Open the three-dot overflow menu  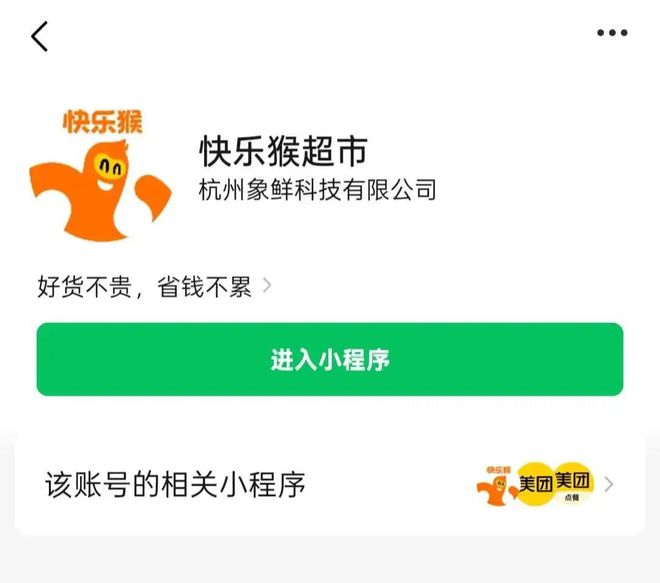(611, 34)
